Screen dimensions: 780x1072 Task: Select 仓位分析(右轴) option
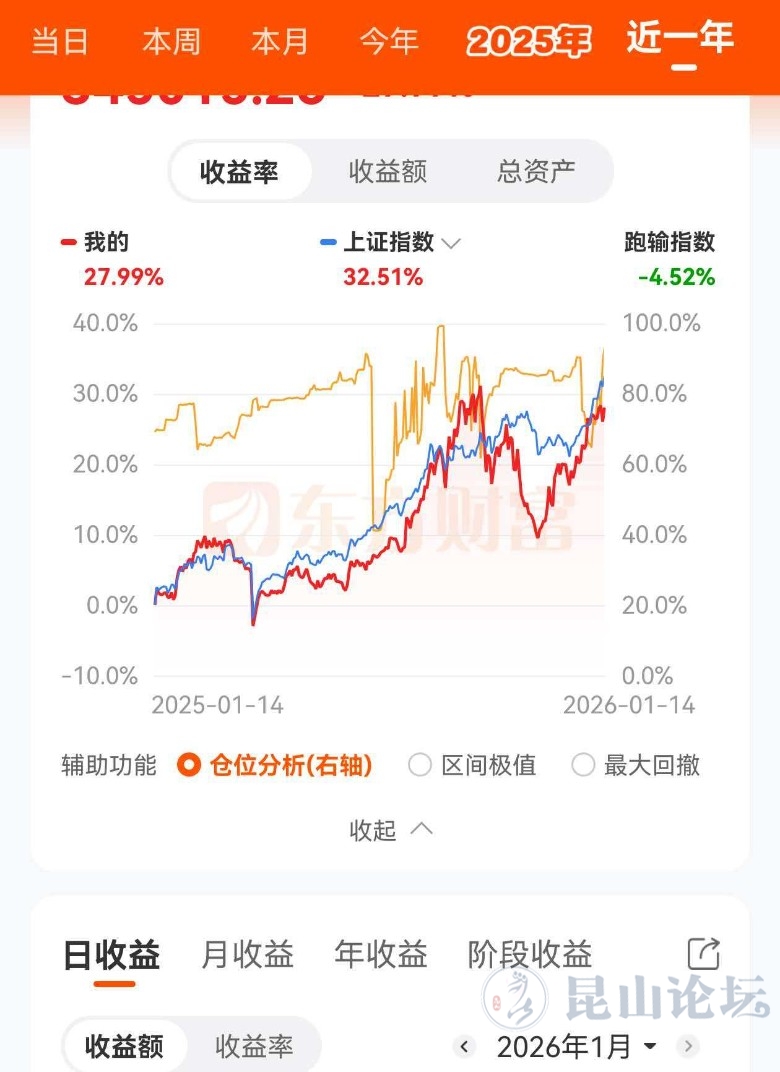(x=275, y=766)
